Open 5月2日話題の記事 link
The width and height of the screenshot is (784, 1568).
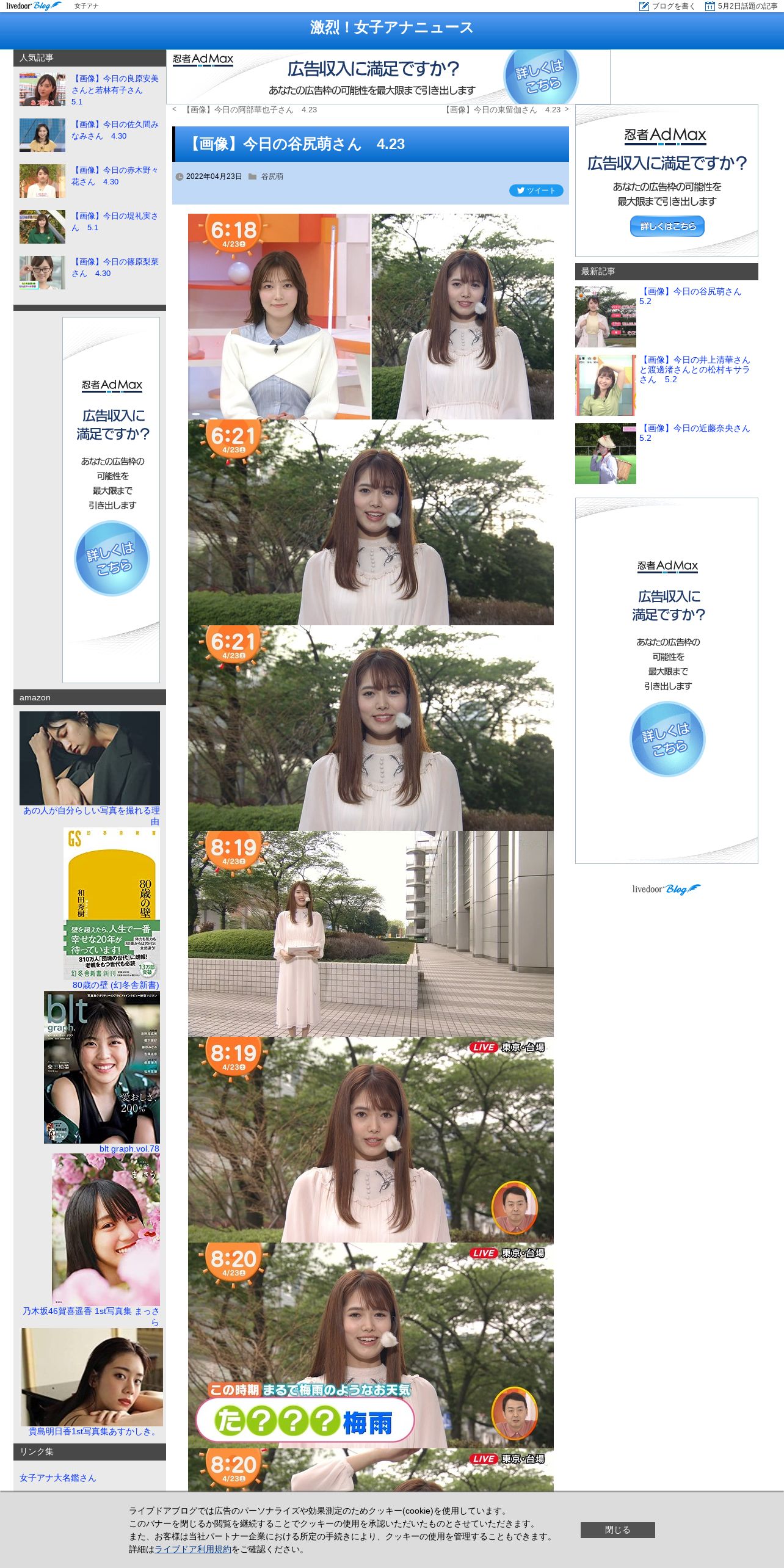[741, 6]
